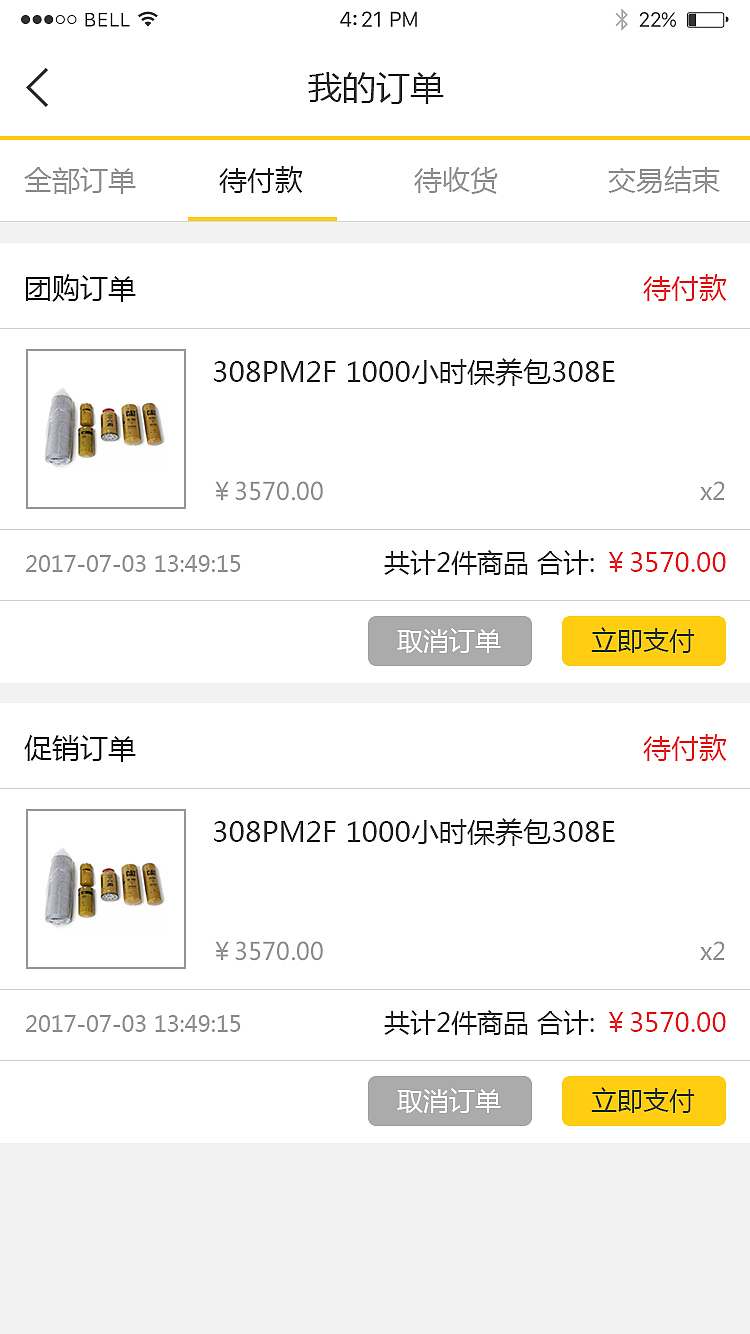Open the 交易结束 tab
Image resolution: width=750 pixels, height=1334 pixels.
click(x=662, y=180)
